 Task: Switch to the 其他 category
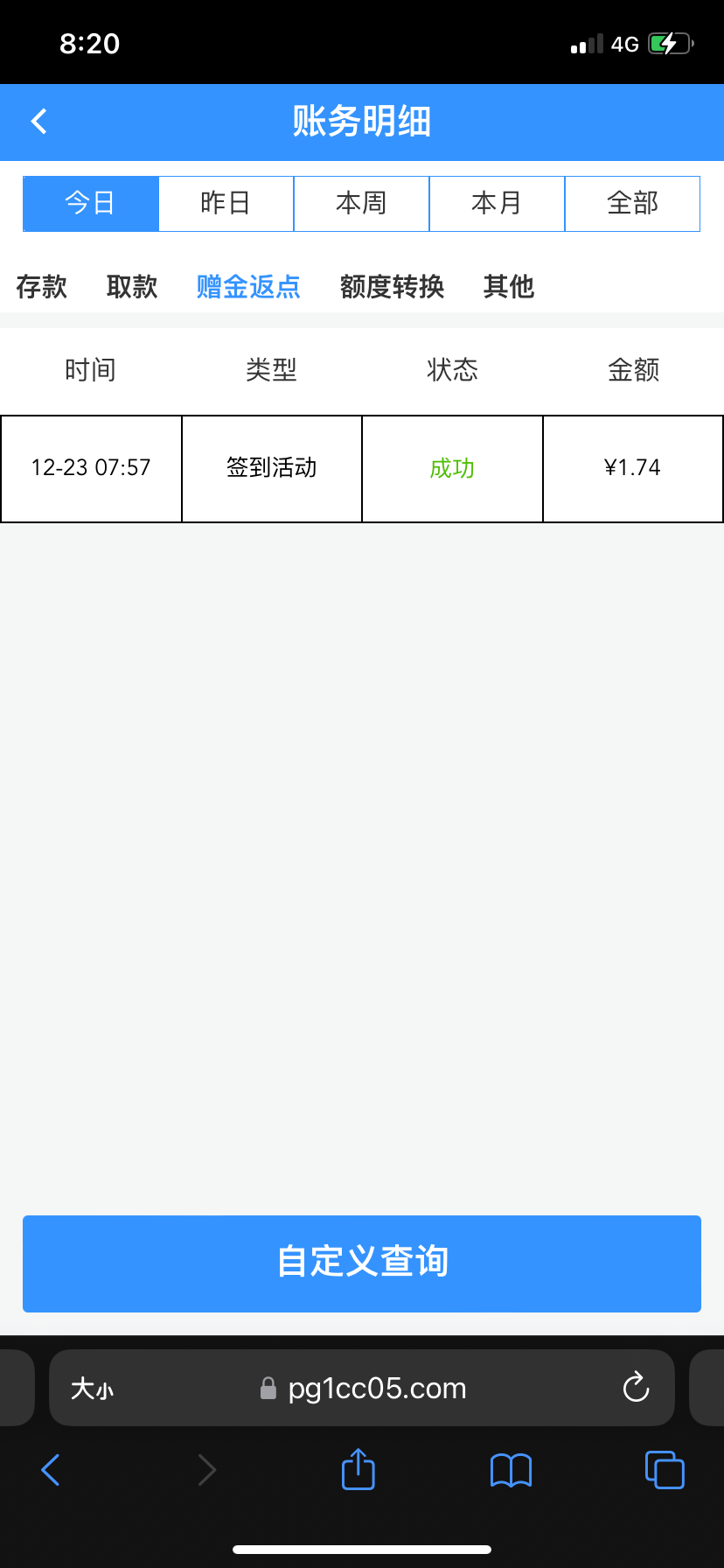pos(509,286)
